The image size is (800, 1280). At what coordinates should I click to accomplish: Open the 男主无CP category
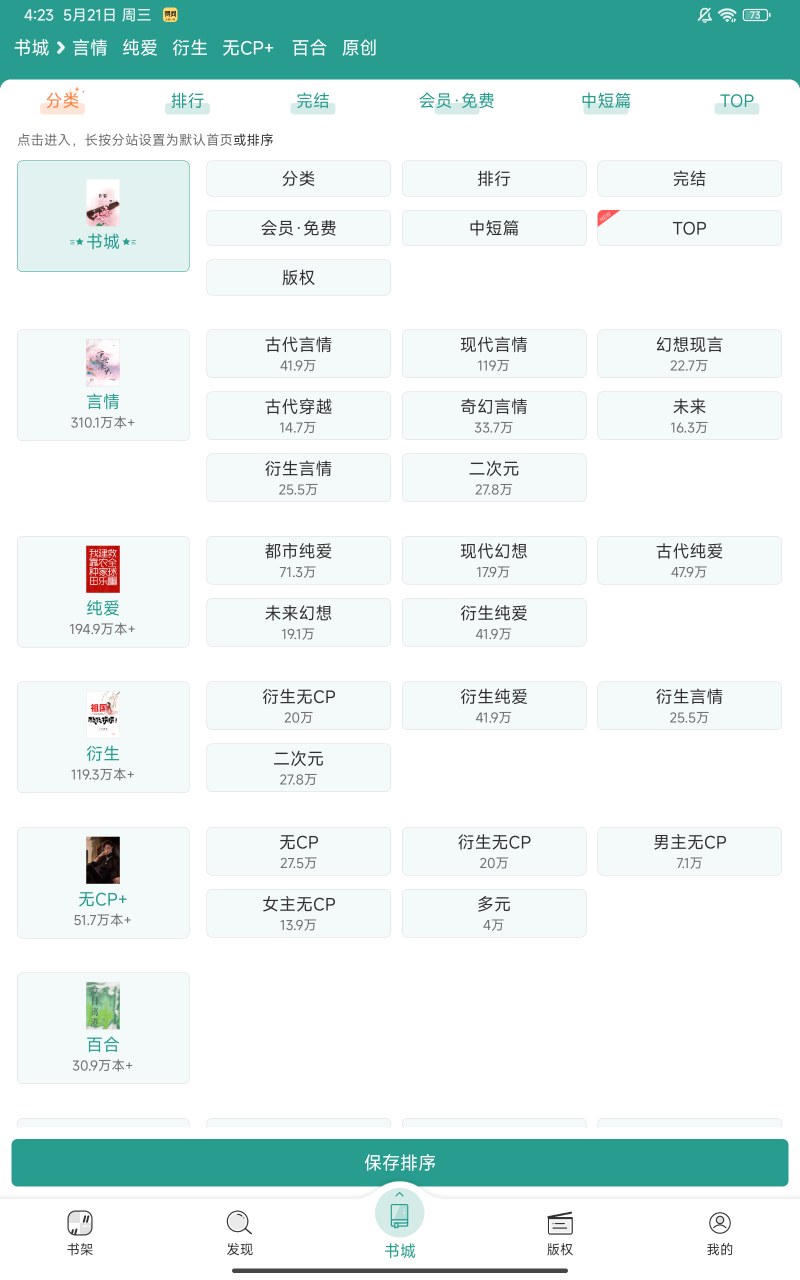point(689,851)
